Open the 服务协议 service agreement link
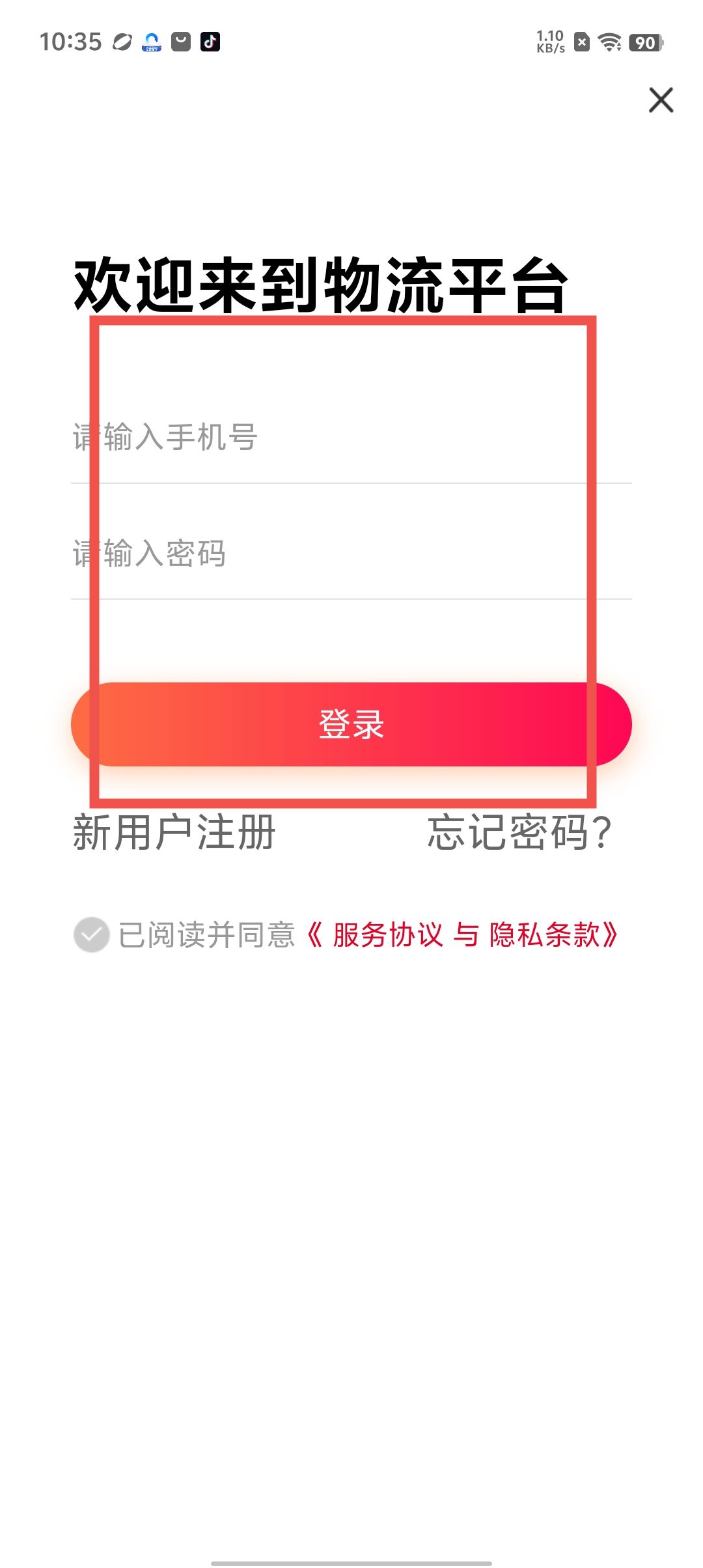Viewport: 703px width, 1568px height. point(387,935)
